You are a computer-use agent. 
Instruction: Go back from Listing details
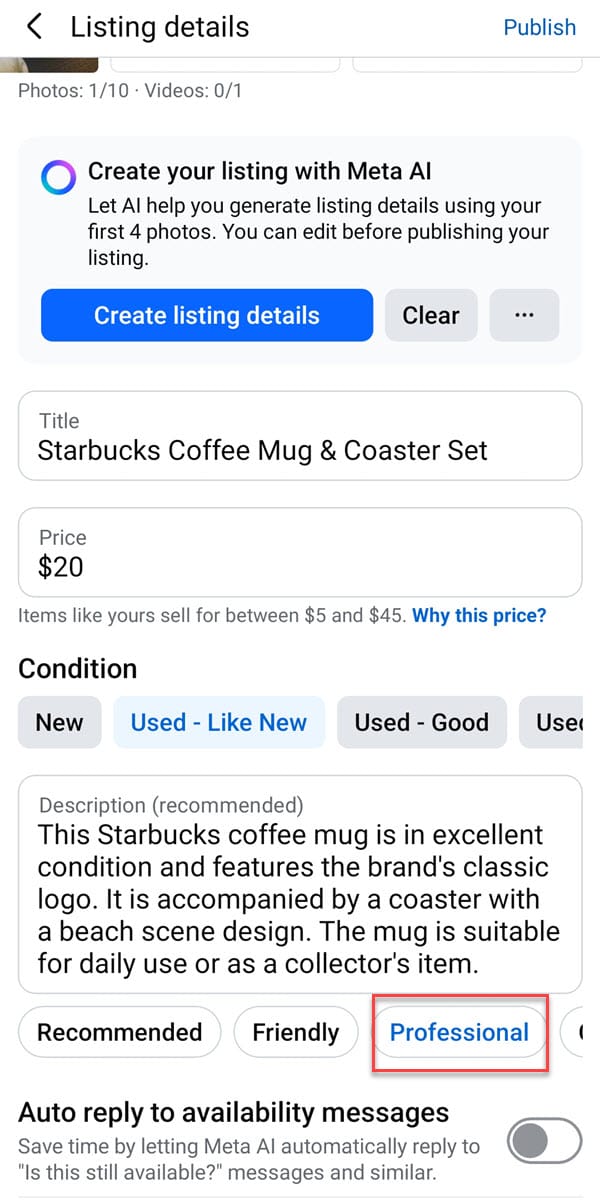coord(35,27)
